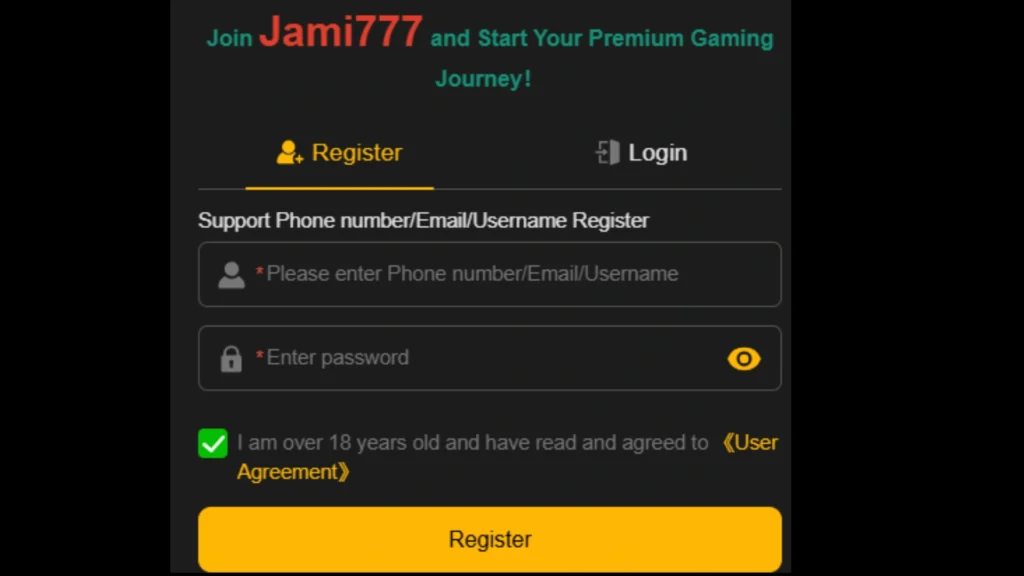Switch to the Login tab
Image resolution: width=1024 pixels, height=576 pixels.
[641, 153]
